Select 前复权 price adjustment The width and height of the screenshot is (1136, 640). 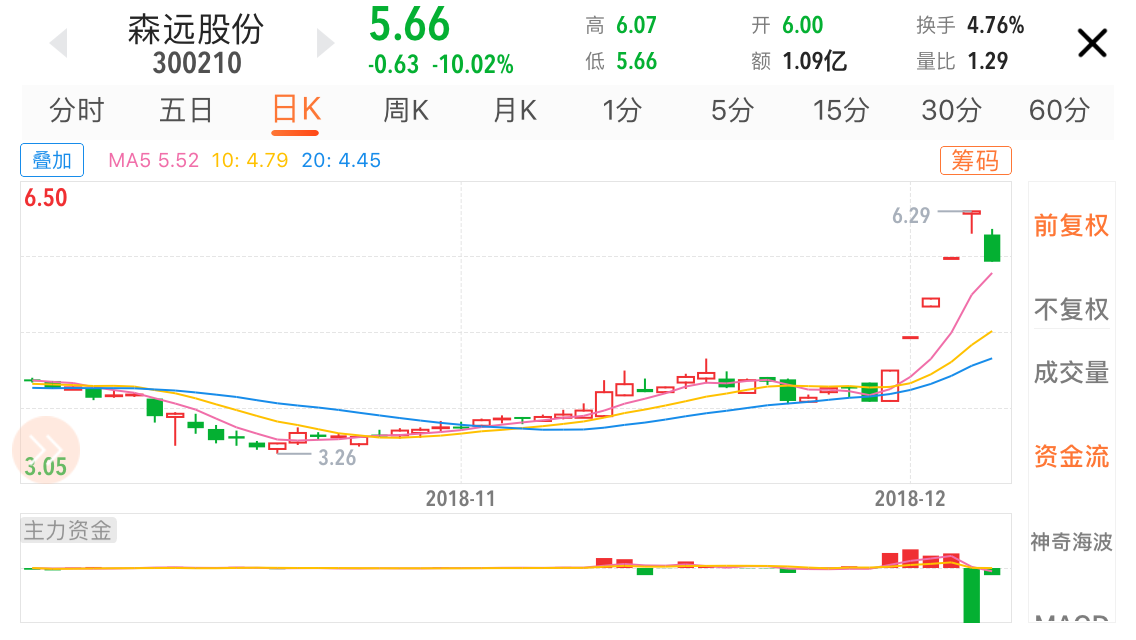pos(1071,225)
